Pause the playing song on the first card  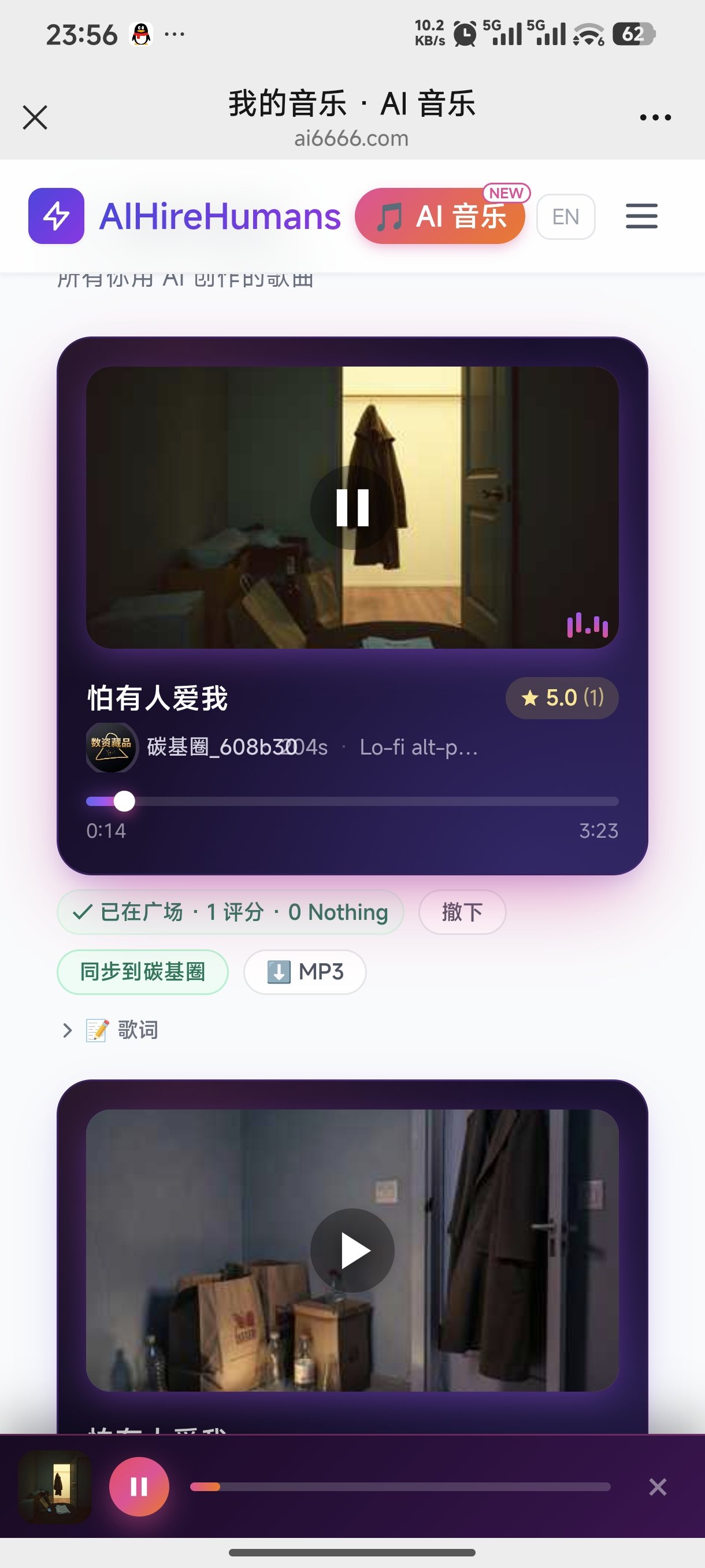point(352,508)
